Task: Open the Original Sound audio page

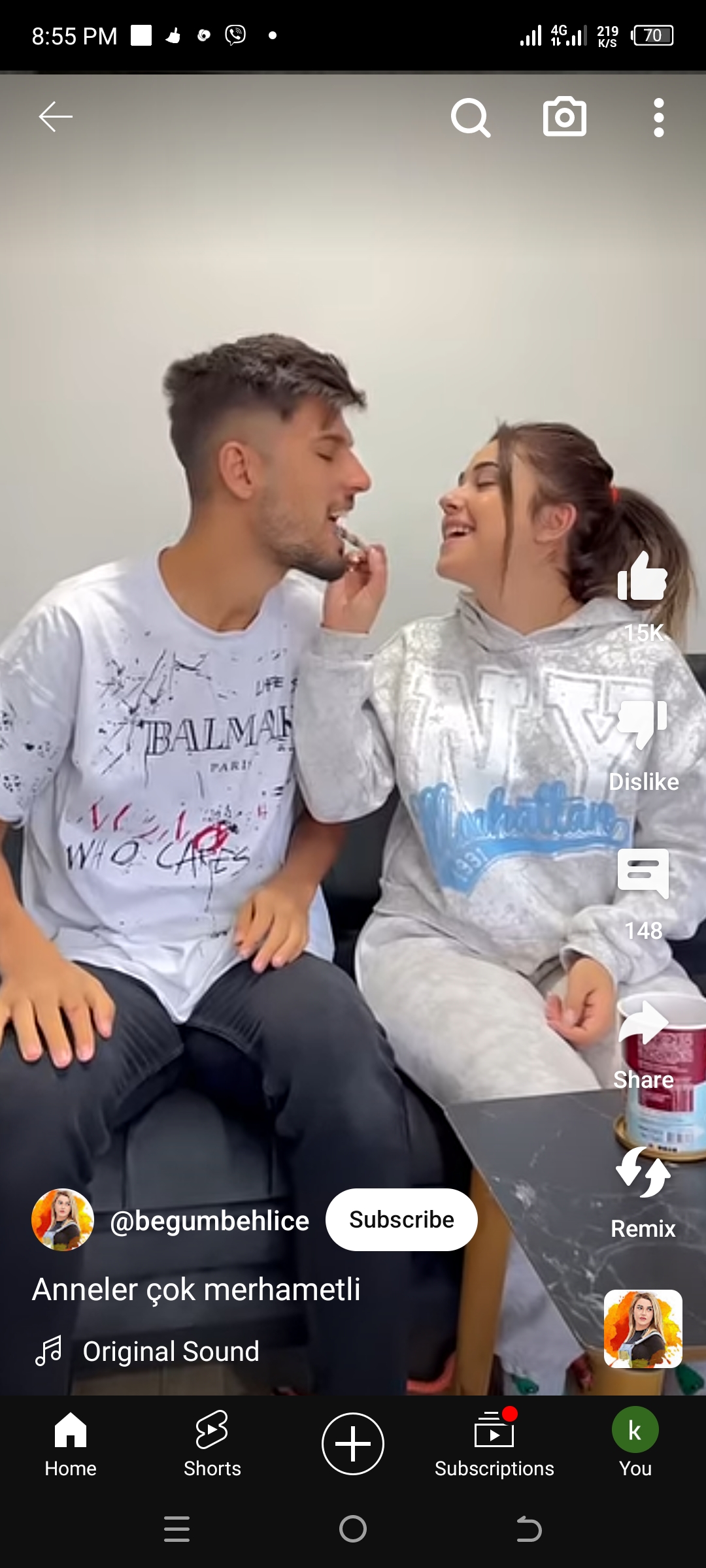Action: (171, 1351)
